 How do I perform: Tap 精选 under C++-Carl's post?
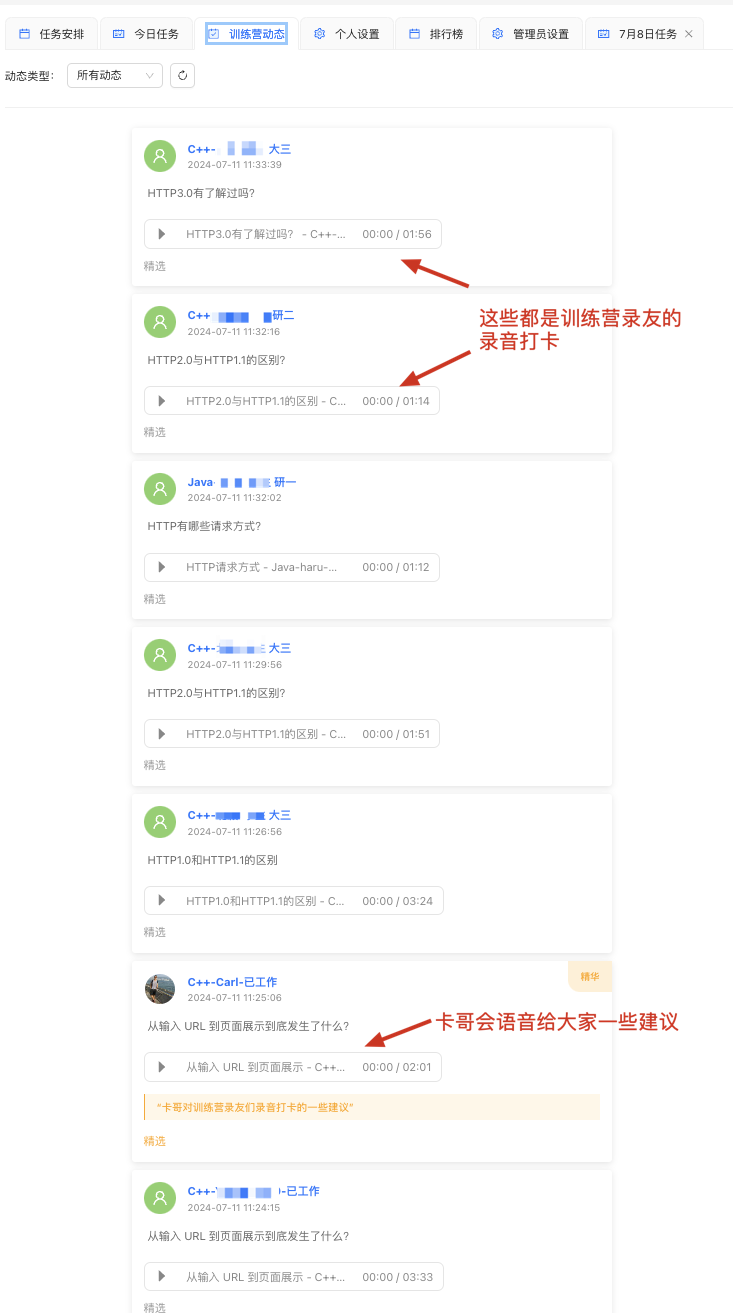click(x=155, y=1141)
